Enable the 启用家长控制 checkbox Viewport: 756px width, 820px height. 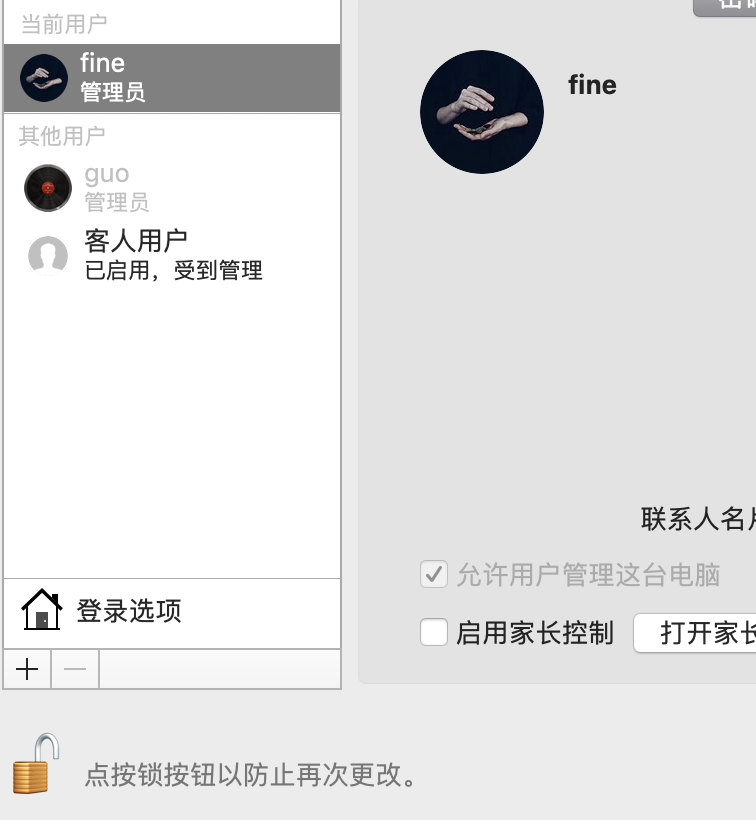tap(434, 632)
